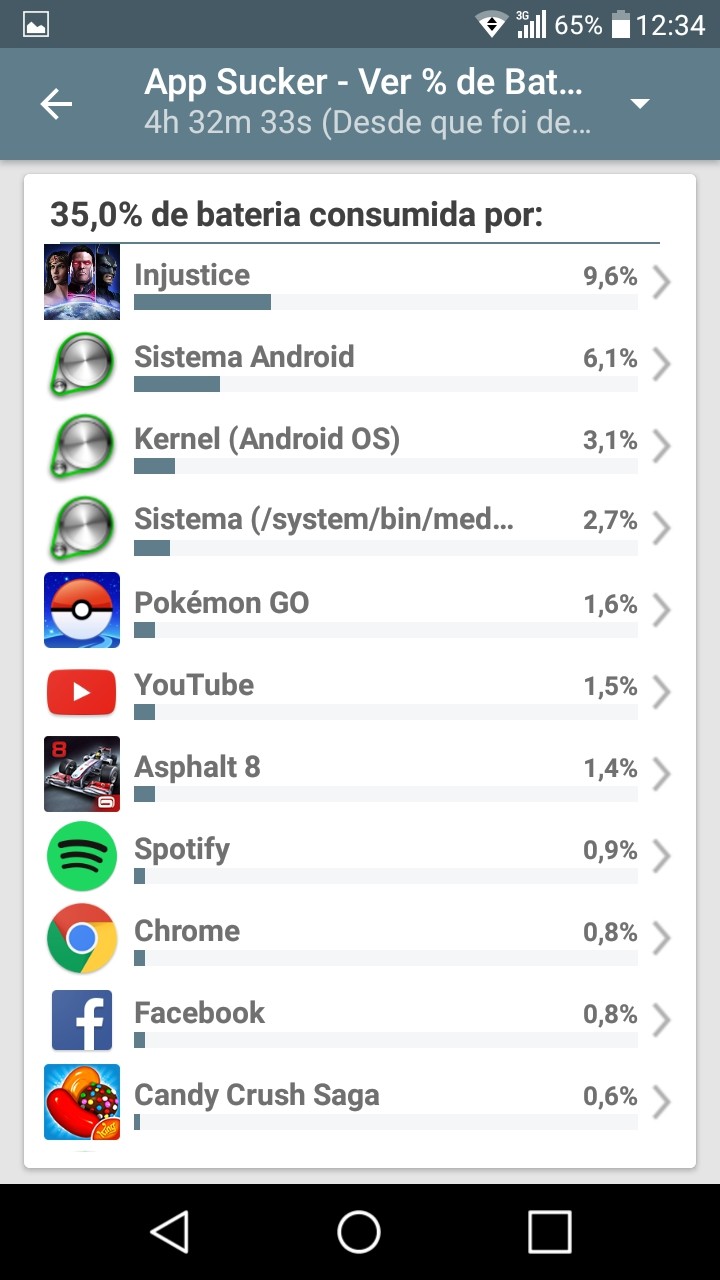Image resolution: width=720 pixels, height=1280 pixels.
Task: Open Asphalt 8 battery details
Action: [360, 774]
